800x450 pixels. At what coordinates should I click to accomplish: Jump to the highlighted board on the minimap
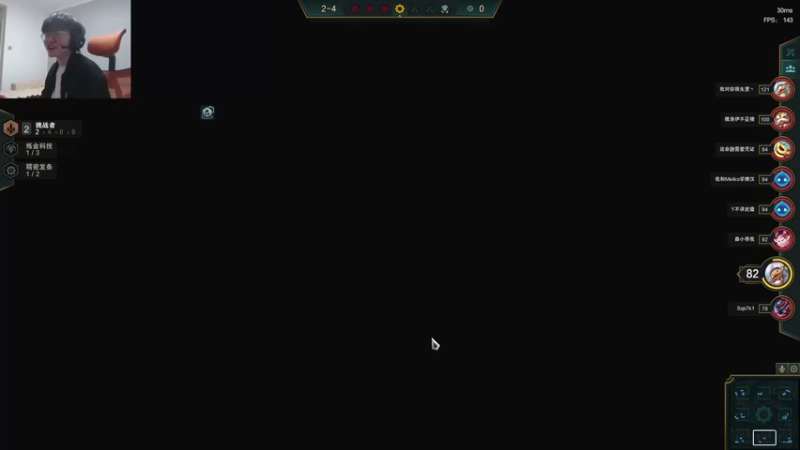[763, 438]
